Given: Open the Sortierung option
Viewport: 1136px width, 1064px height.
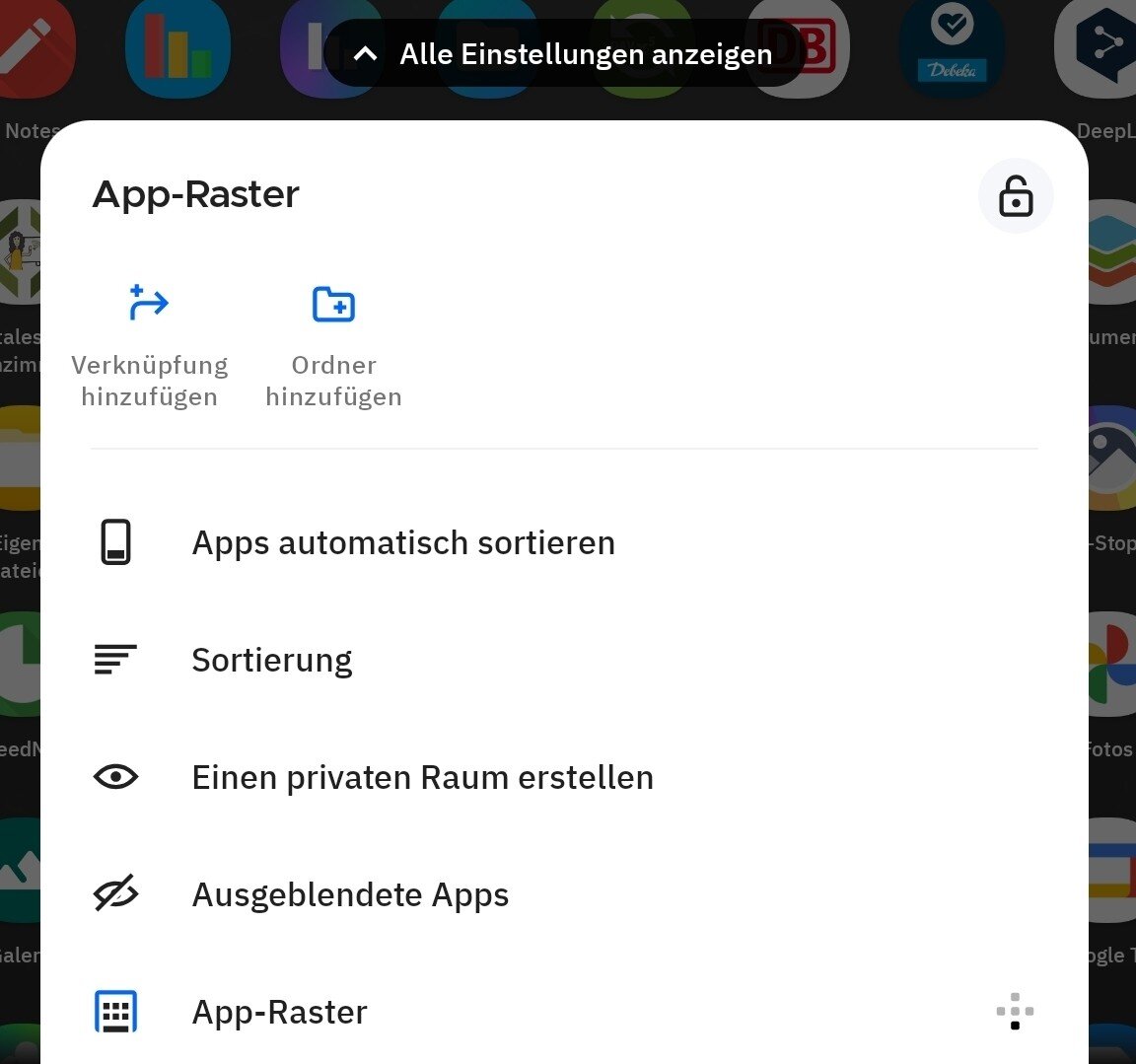Looking at the screenshot, I should (272, 660).
